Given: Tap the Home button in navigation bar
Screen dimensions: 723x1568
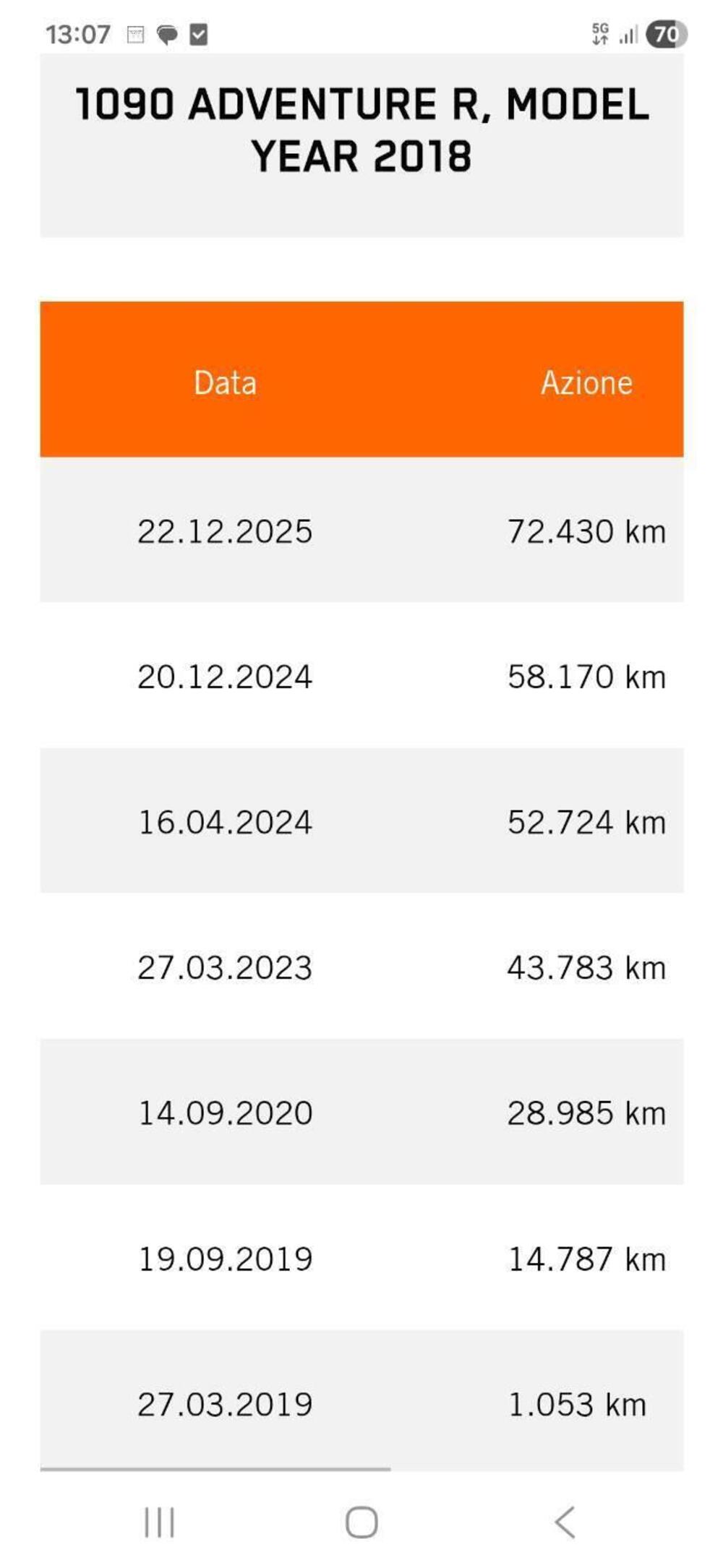Looking at the screenshot, I should 361,1522.
